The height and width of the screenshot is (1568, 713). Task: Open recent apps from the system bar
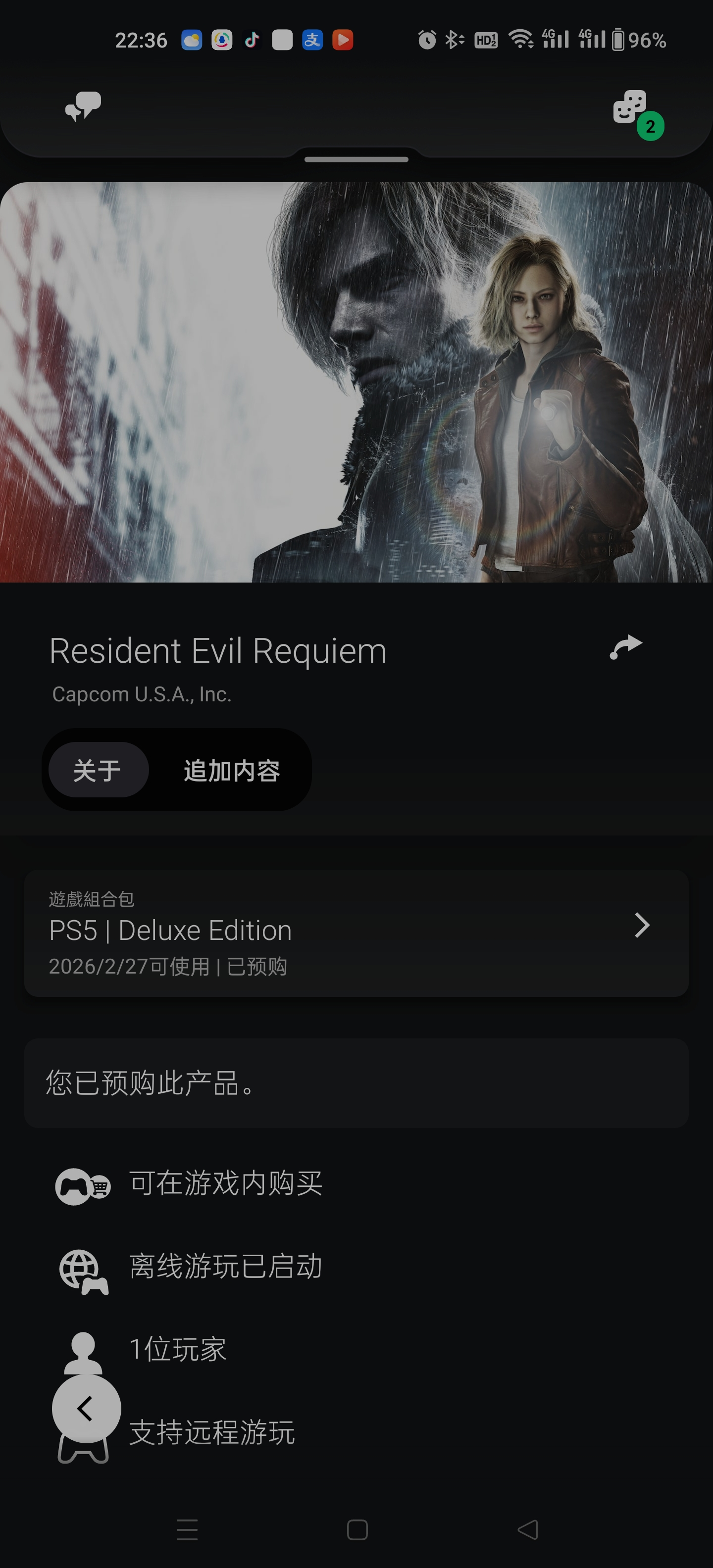coord(187,1529)
